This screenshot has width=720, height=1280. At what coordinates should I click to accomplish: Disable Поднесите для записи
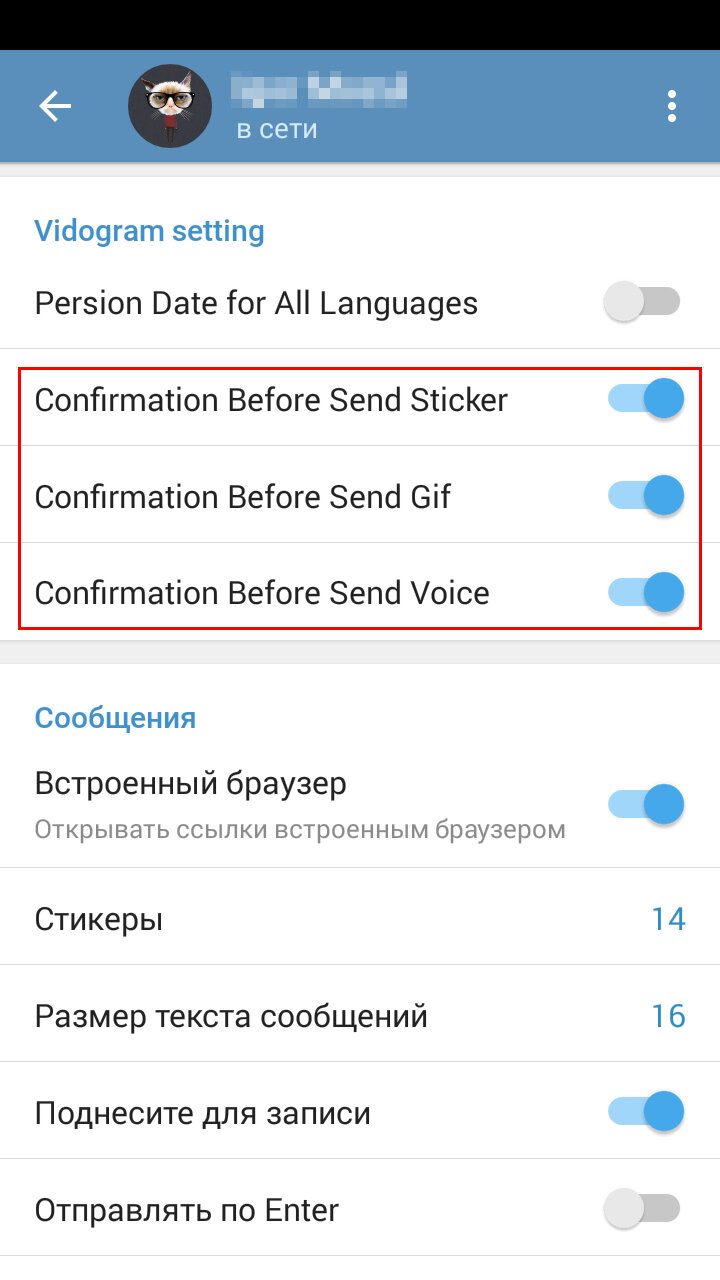coord(645,1112)
